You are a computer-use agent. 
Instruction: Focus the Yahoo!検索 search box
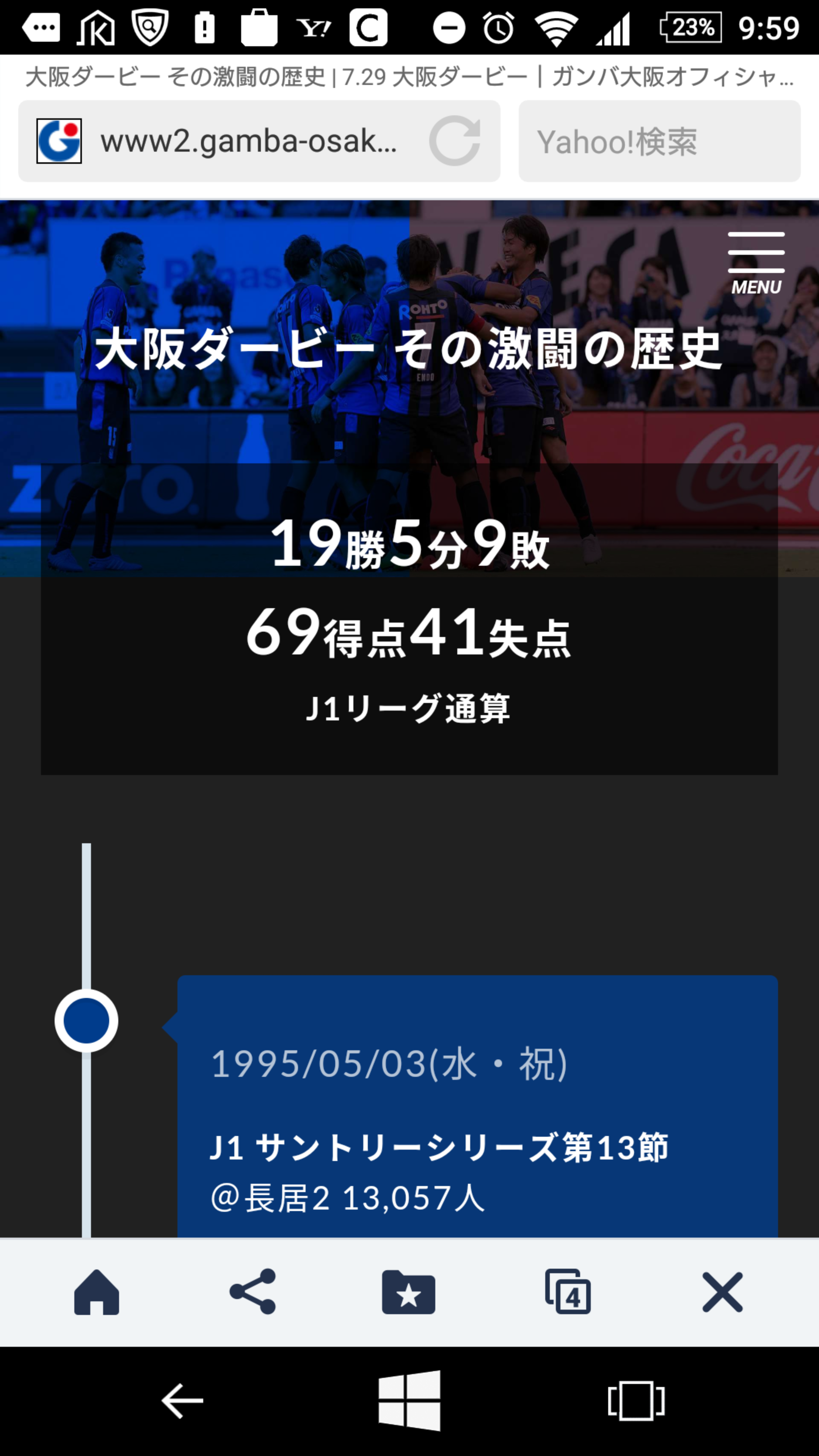[659, 141]
